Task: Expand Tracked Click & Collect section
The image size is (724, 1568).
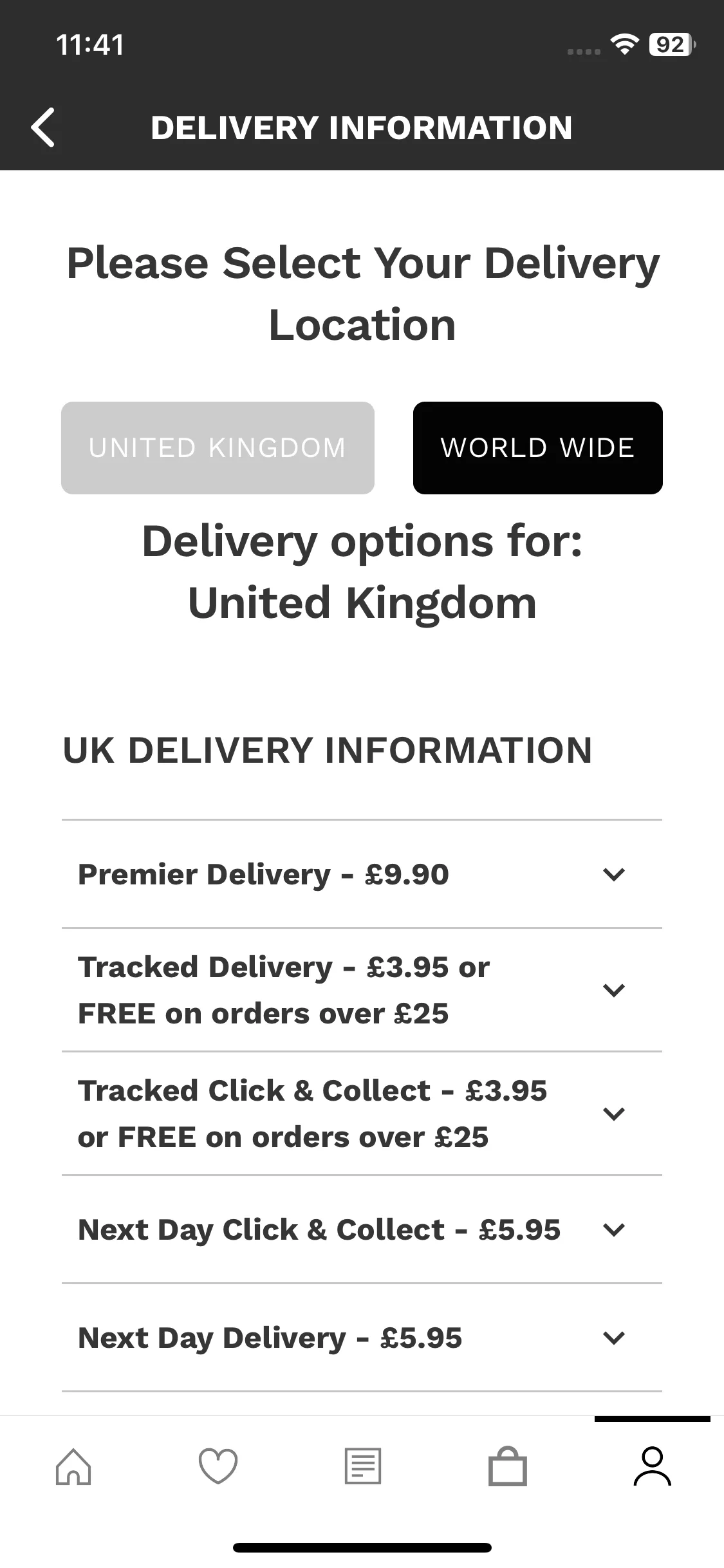Action: (x=362, y=1114)
